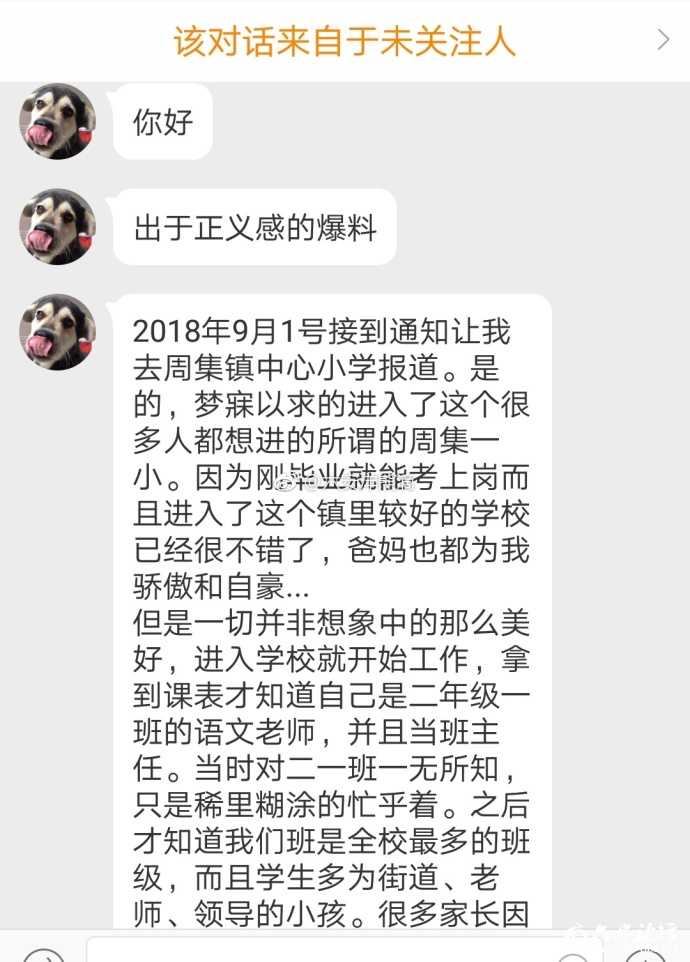The height and width of the screenshot is (962, 690).
Task: Open sender's avatar beside 你好 message
Action: 57,121
